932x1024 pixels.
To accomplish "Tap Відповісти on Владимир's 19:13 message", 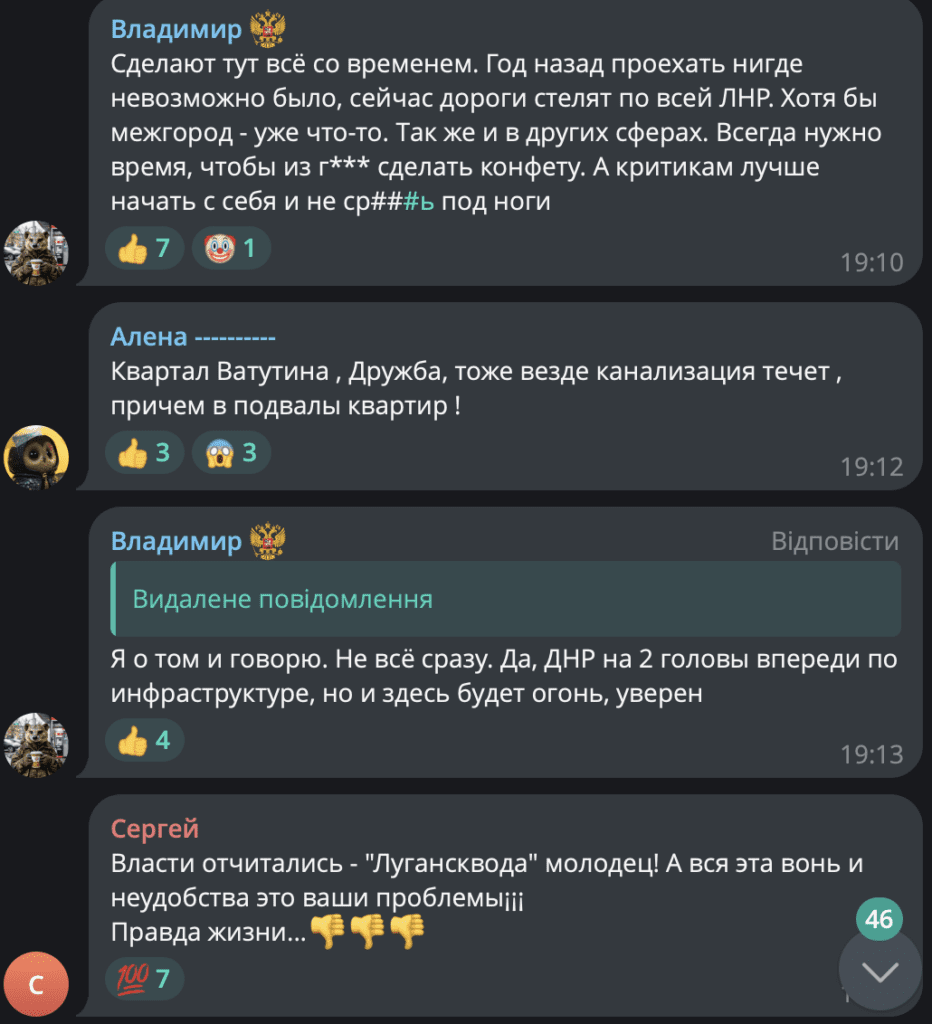I will point(834,542).
